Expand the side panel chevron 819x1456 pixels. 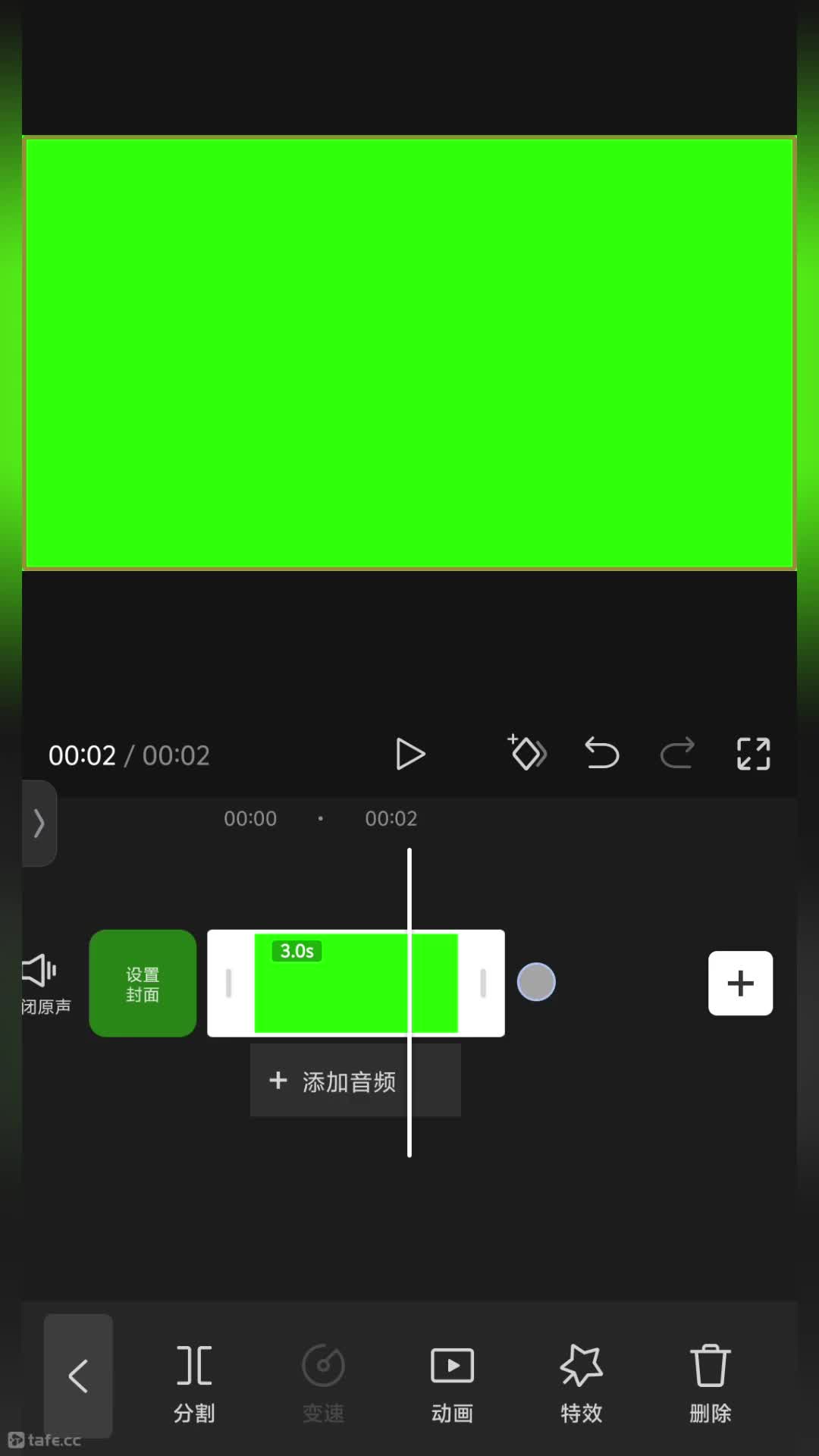click(x=39, y=823)
